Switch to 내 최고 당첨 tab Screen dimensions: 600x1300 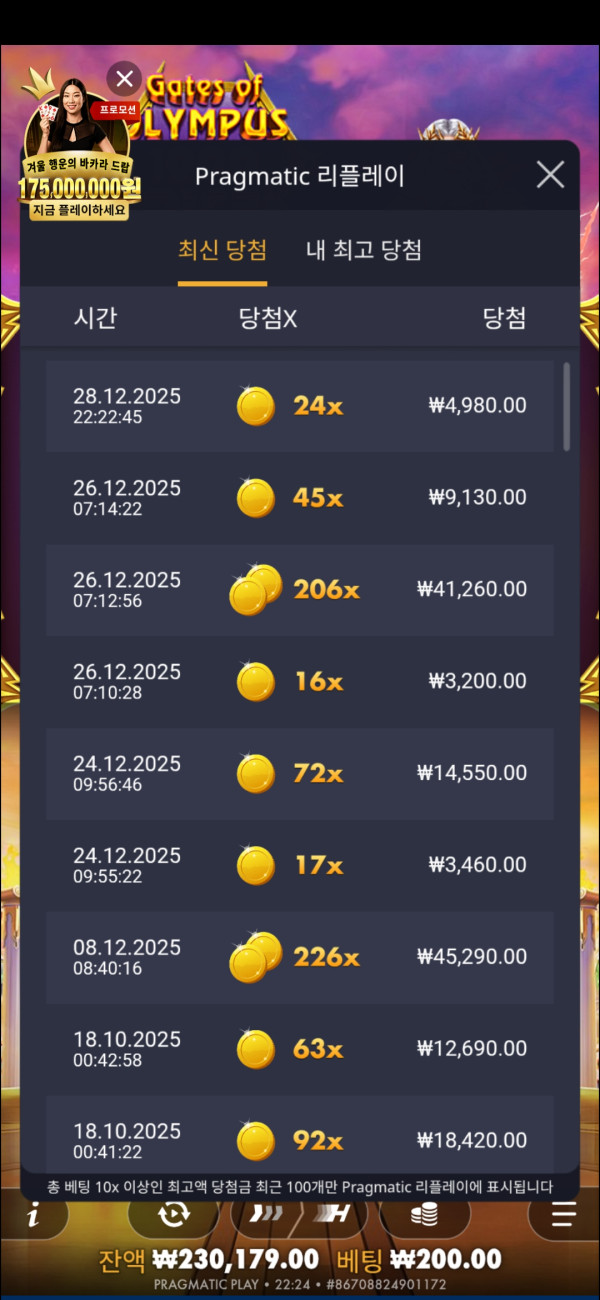tap(363, 250)
